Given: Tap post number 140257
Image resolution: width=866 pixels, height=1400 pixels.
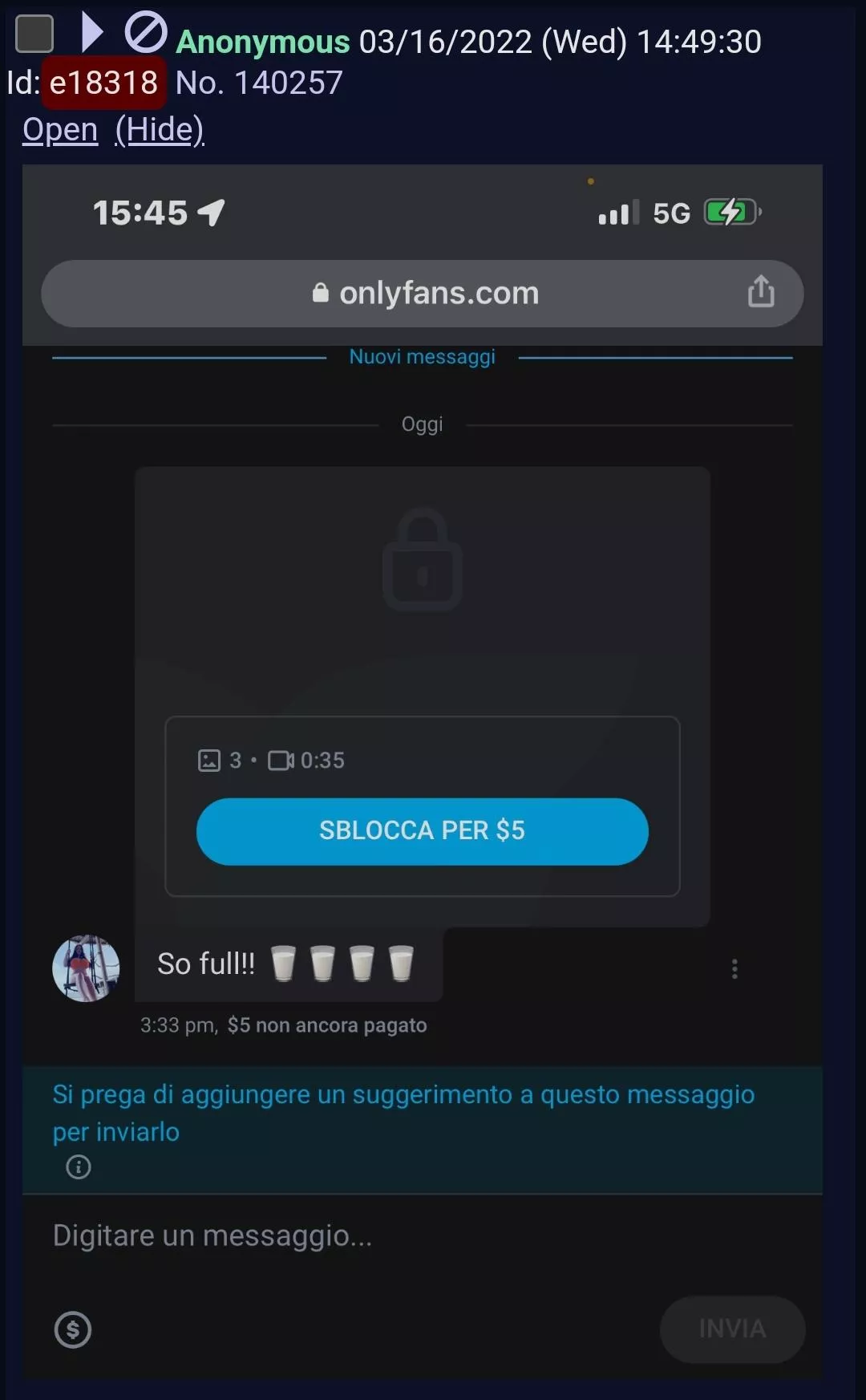Looking at the screenshot, I should 288,83.
